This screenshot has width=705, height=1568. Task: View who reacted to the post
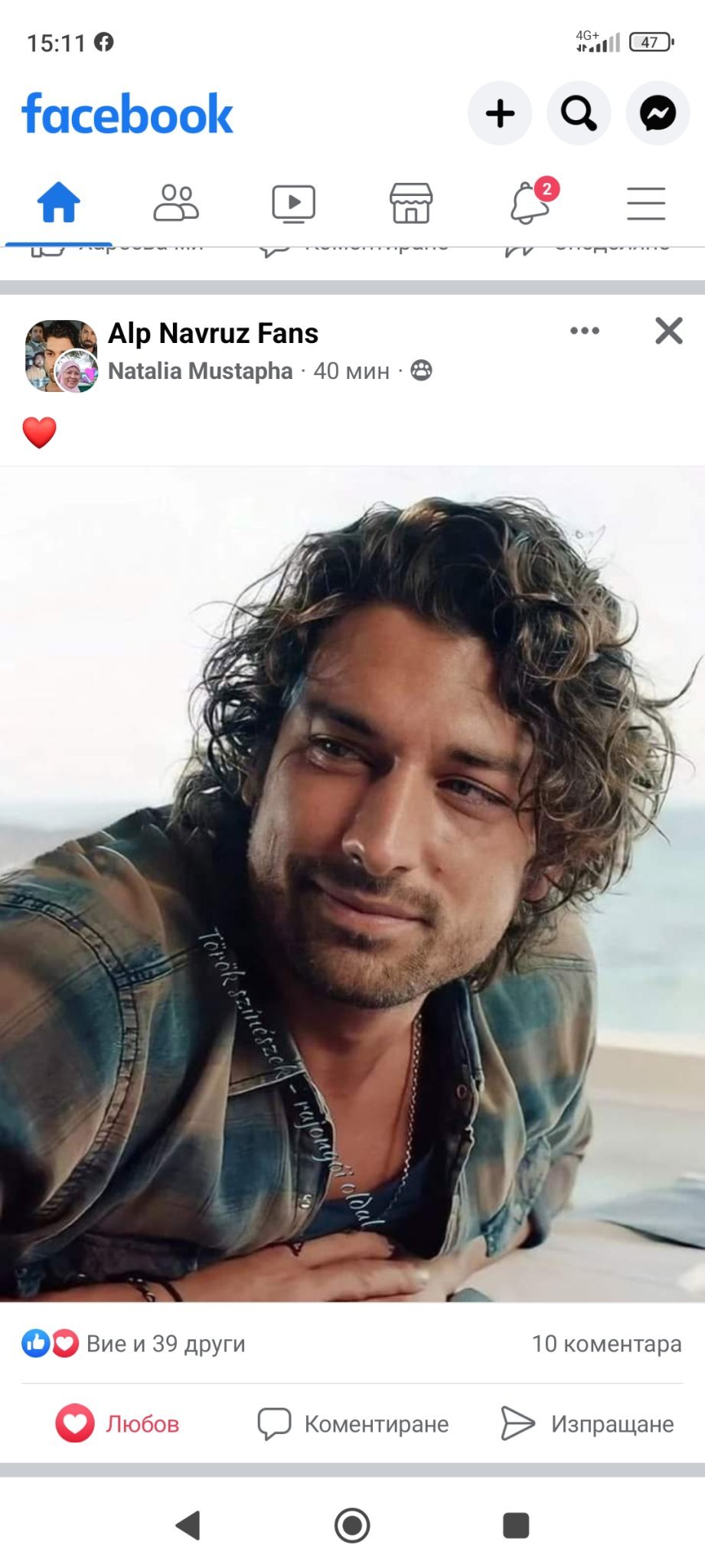(134, 1344)
